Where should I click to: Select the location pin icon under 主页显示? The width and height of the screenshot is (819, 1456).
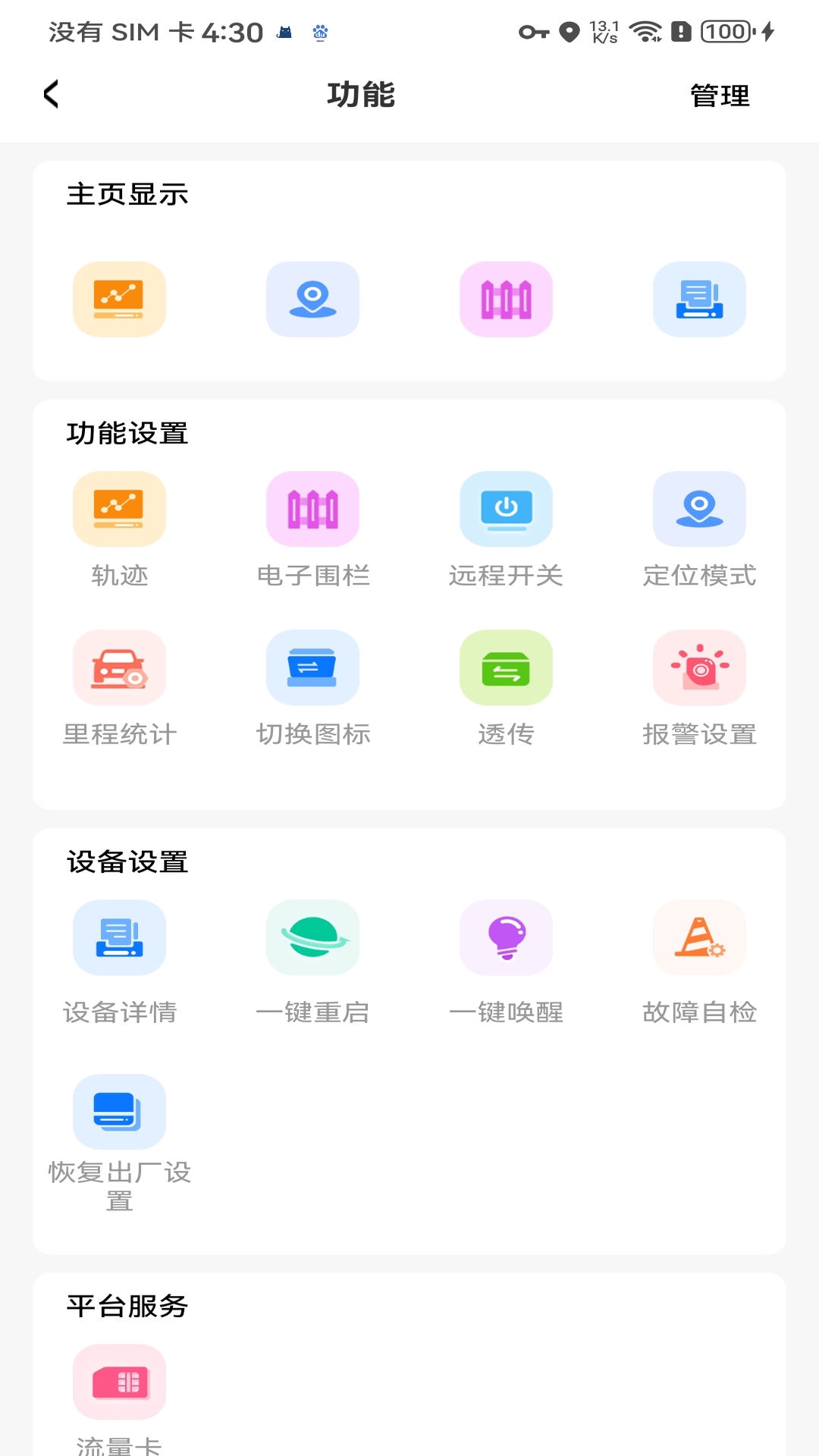pos(312,299)
